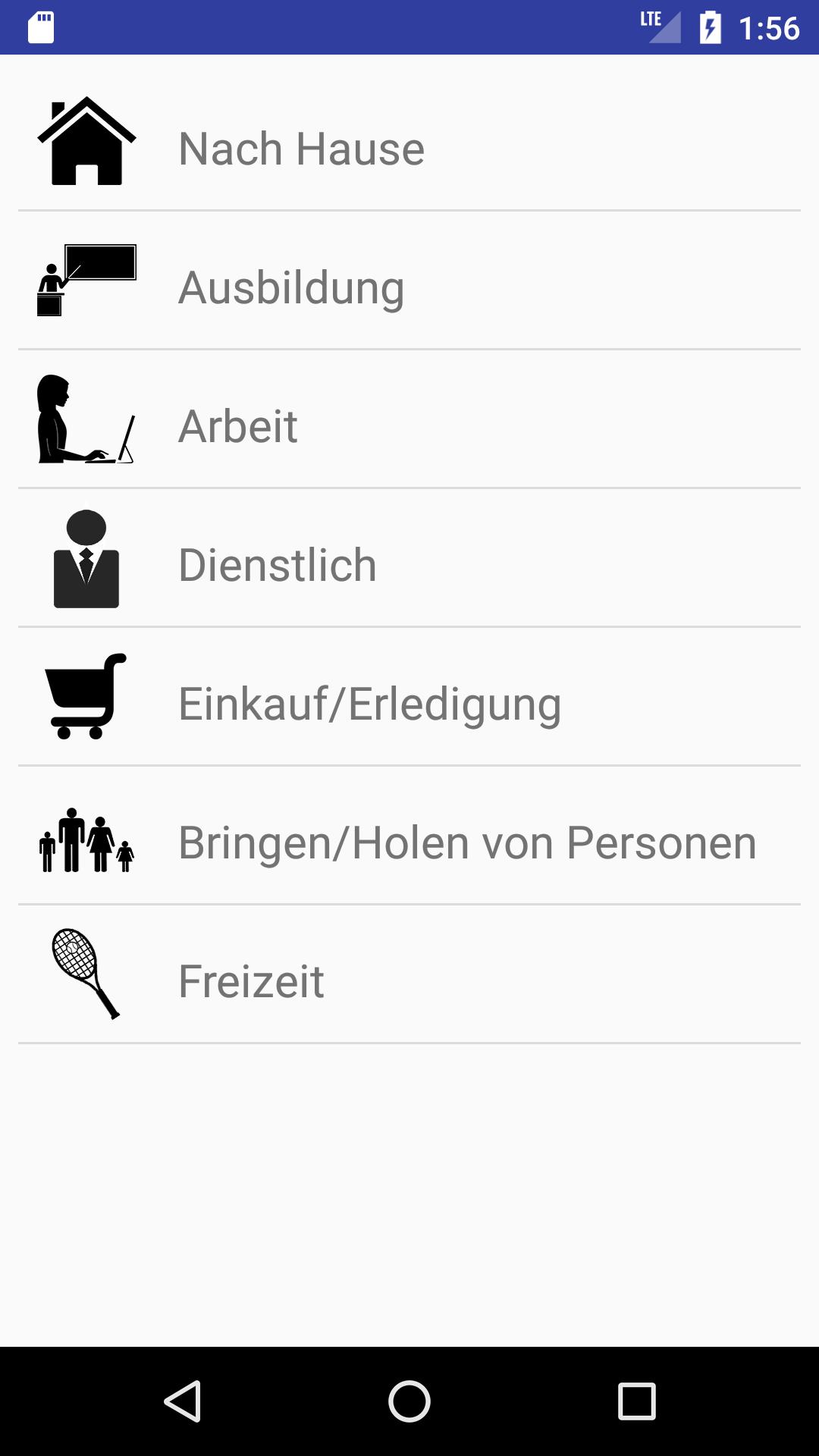819x1456 pixels.
Task: Click the tennis racket icon beside Freizeit
Action: 86,973
